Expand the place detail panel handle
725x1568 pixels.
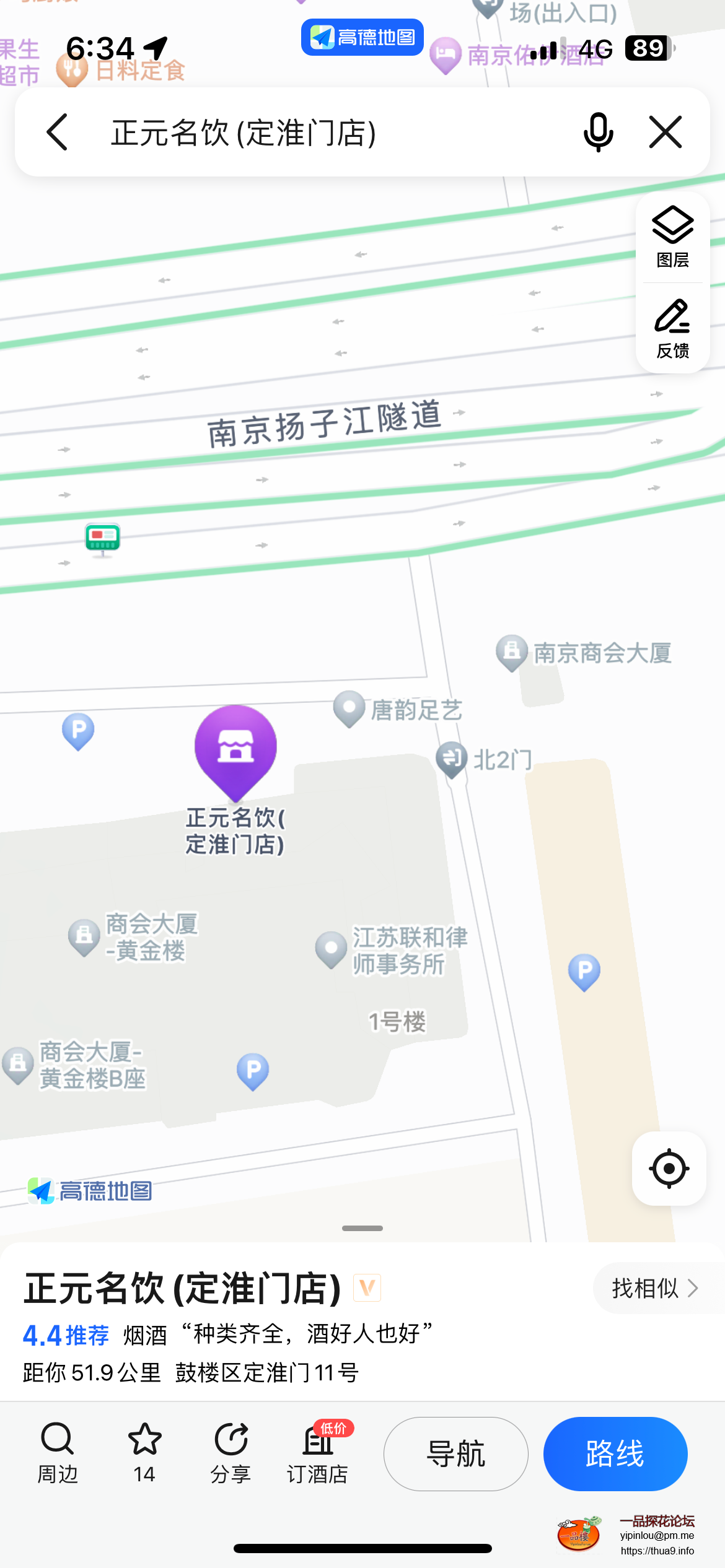point(362,1228)
